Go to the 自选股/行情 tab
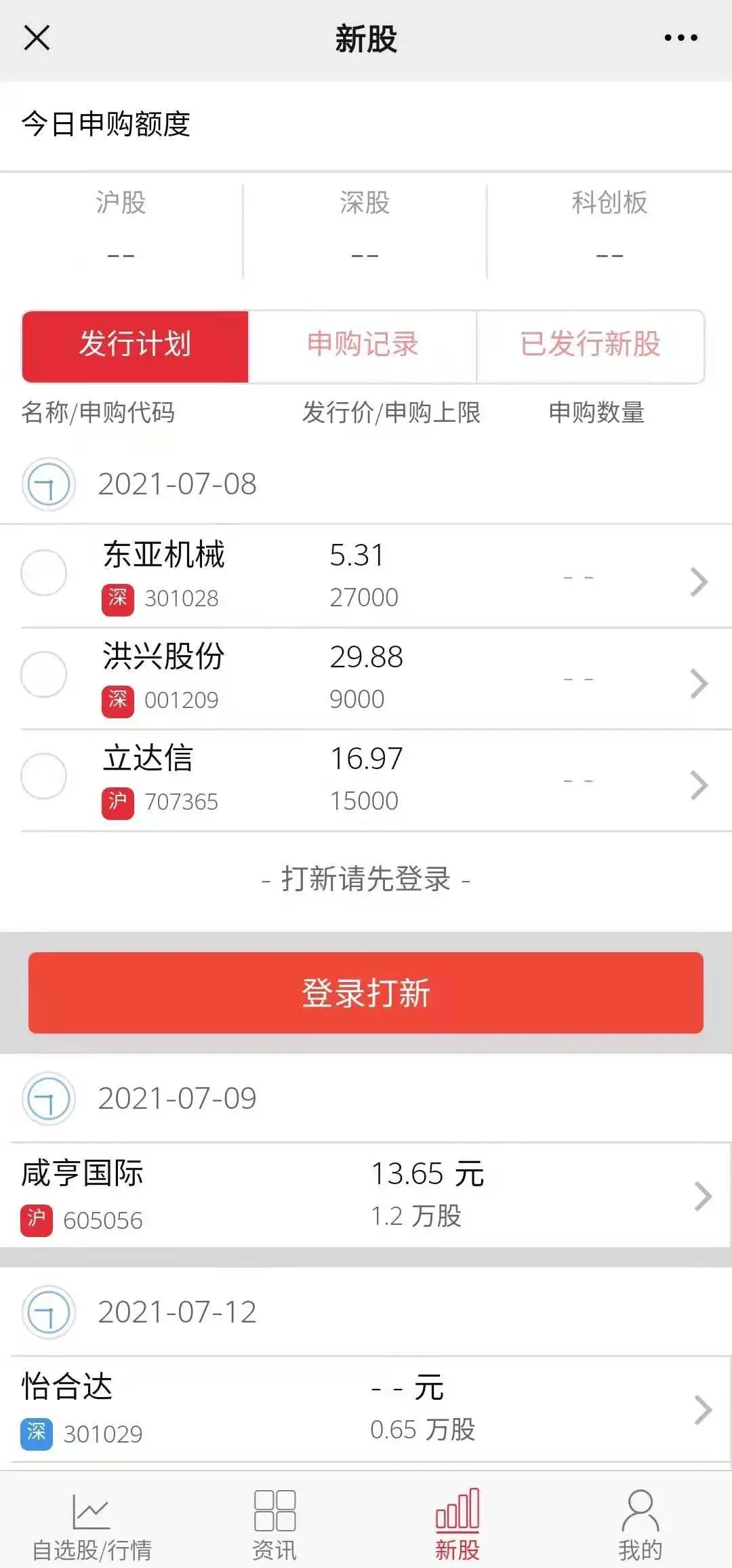Image resolution: width=732 pixels, height=1568 pixels. (91, 1525)
